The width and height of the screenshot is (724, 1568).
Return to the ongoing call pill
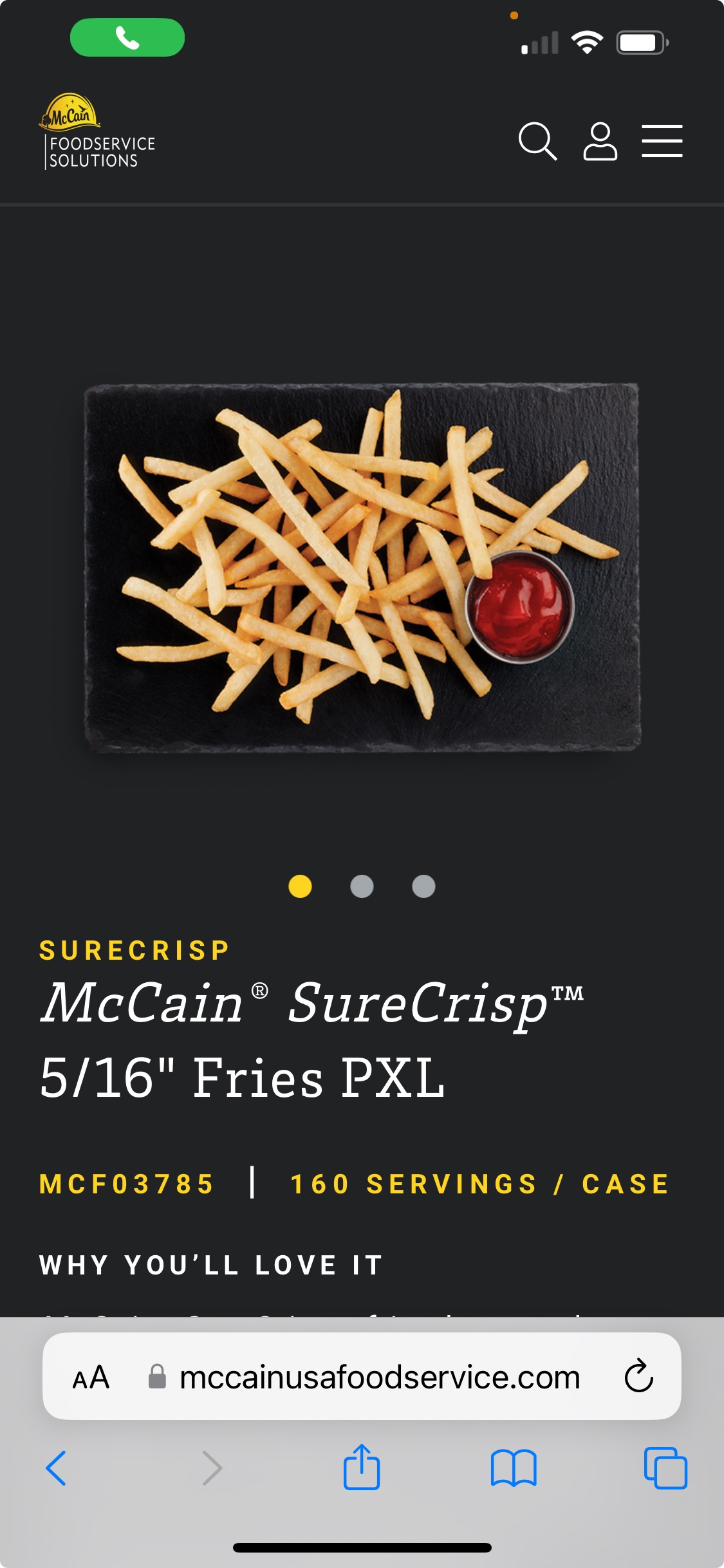pos(127,37)
